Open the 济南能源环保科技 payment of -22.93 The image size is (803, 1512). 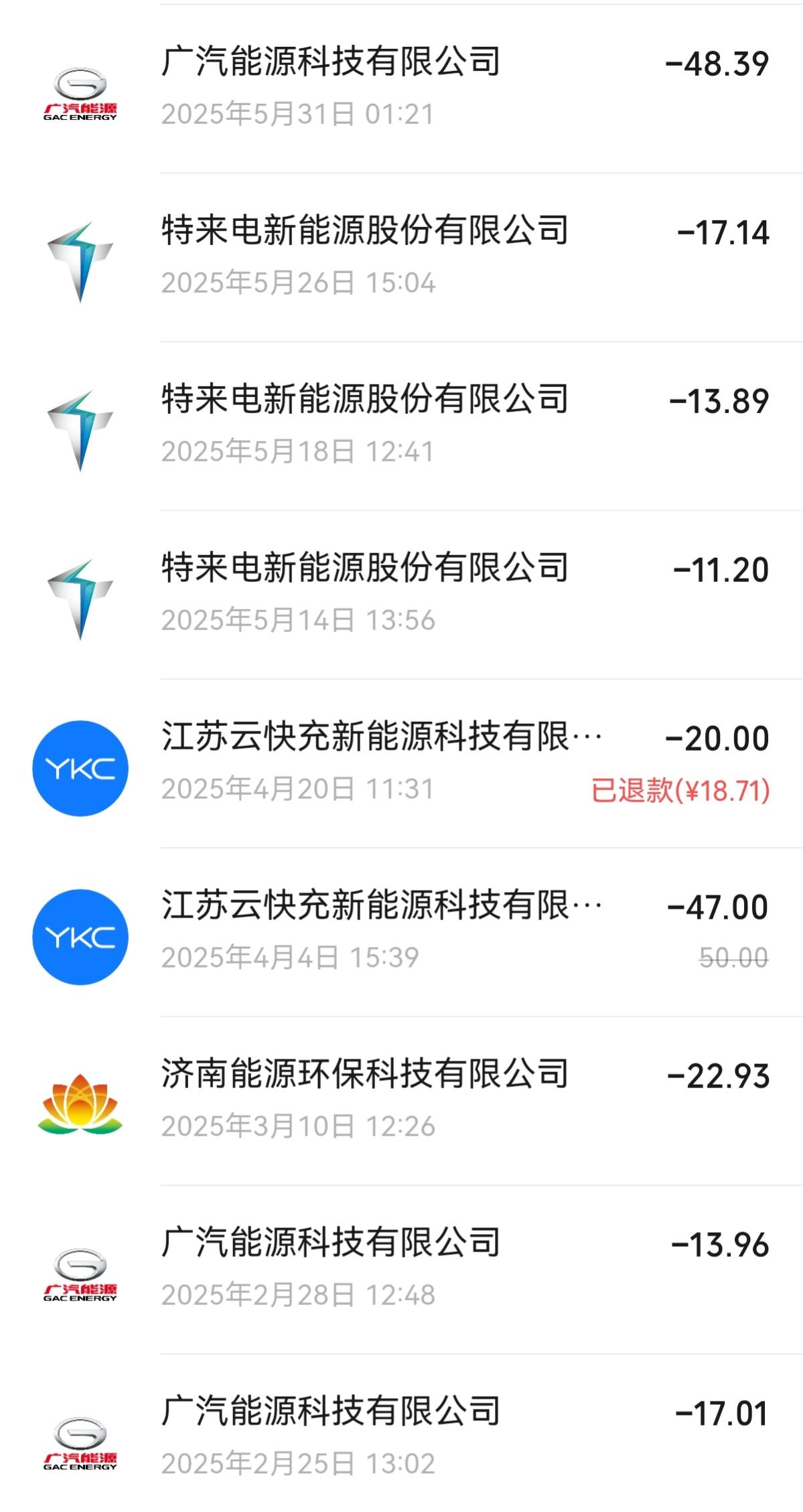(402, 1101)
